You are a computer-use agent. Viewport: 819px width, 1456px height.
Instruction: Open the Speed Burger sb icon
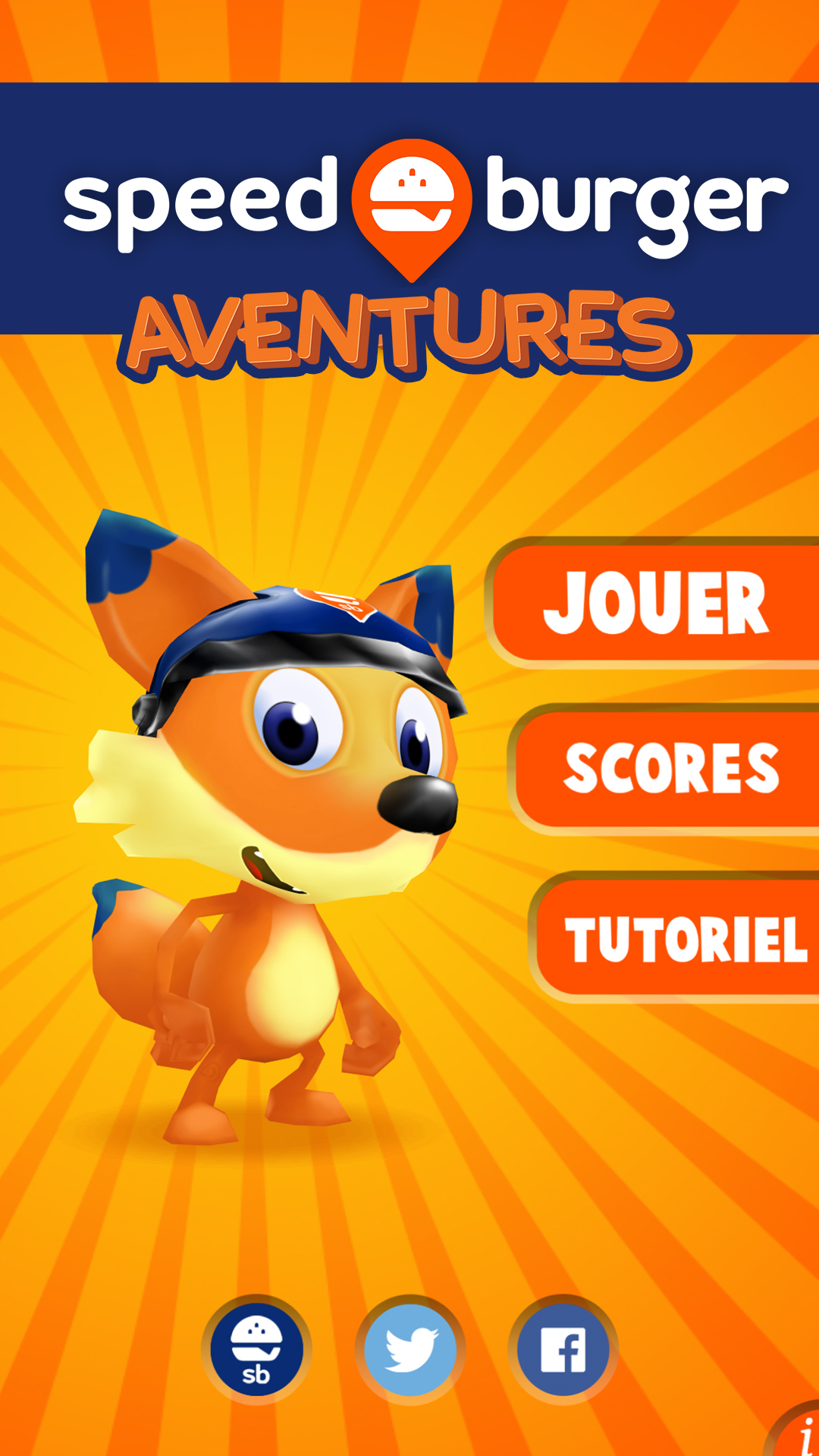(256, 1349)
